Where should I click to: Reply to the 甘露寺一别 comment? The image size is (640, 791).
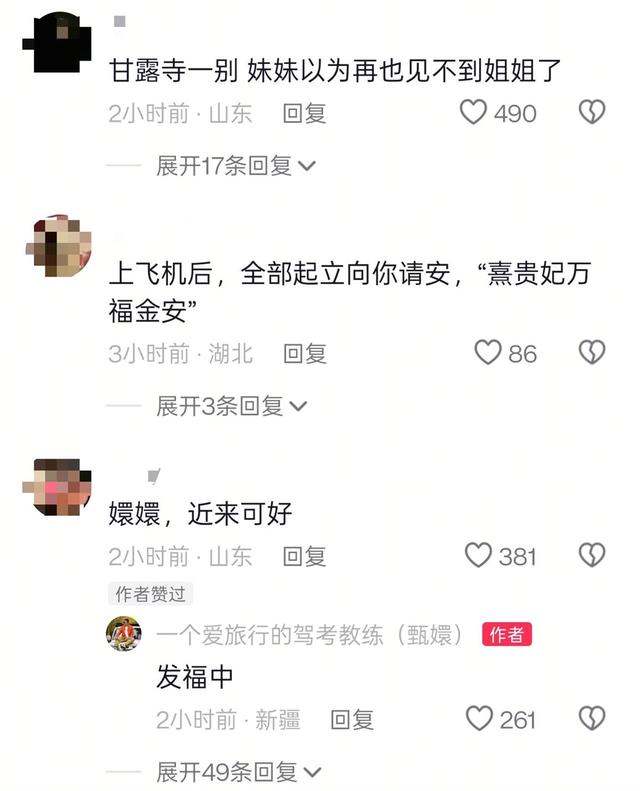pyautogui.click(x=304, y=114)
